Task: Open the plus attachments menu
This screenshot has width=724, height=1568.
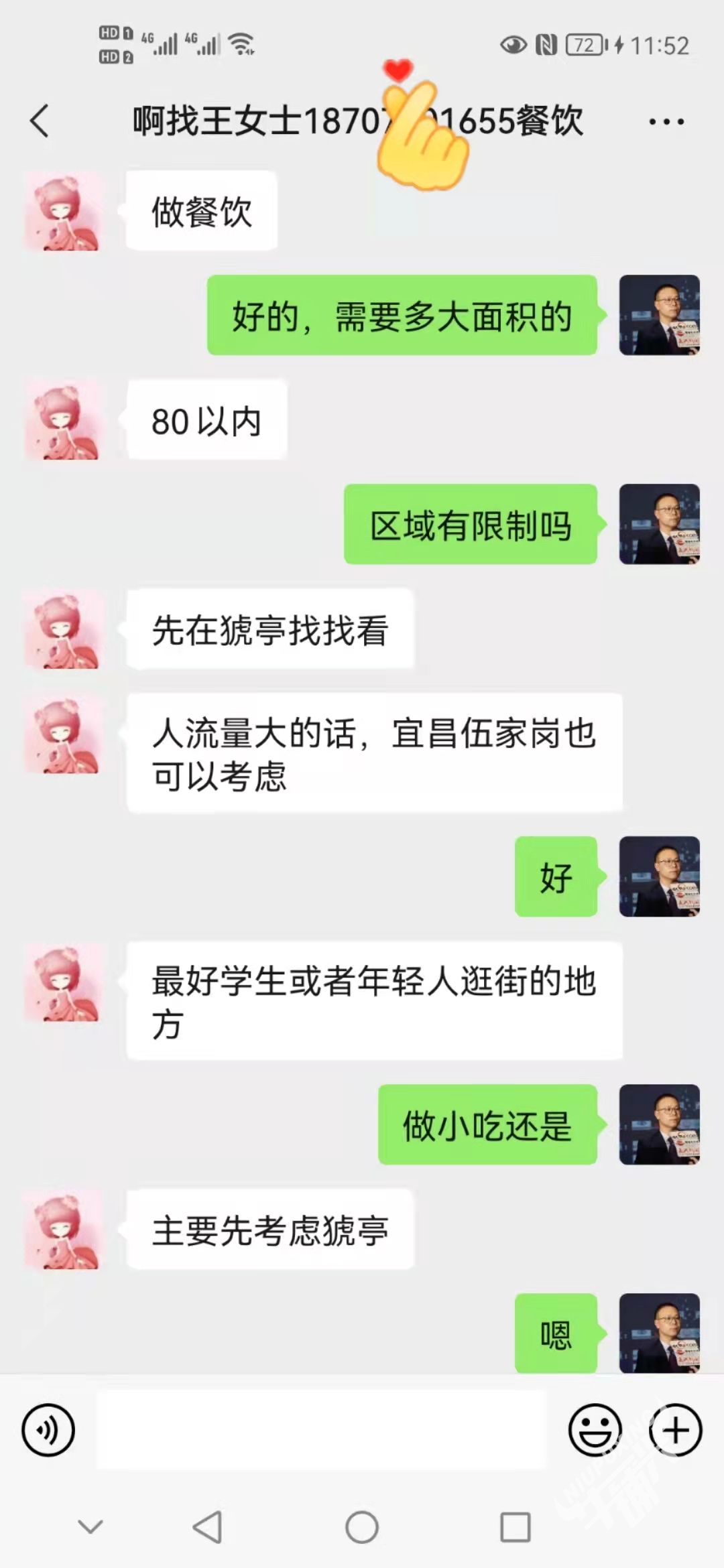Action: [675, 1430]
